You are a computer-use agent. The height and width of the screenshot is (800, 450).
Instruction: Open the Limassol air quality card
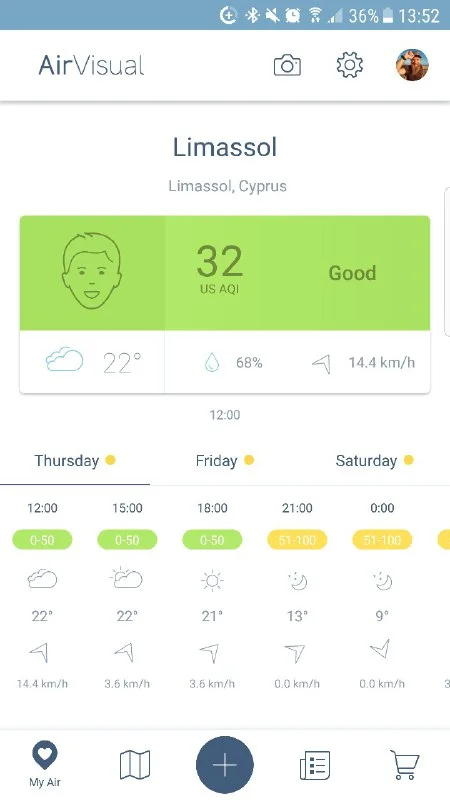click(x=225, y=304)
